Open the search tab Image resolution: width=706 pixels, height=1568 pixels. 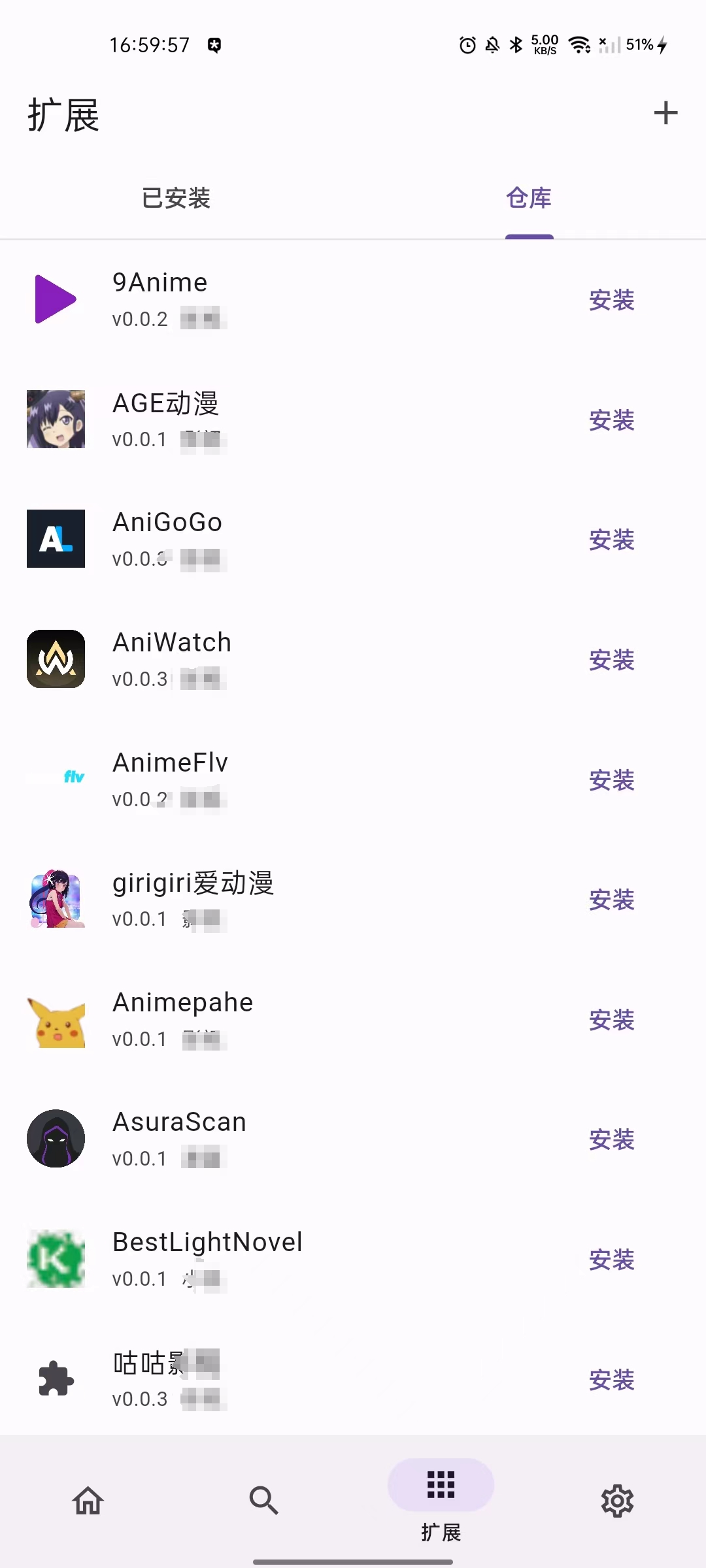[x=264, y=1501]
